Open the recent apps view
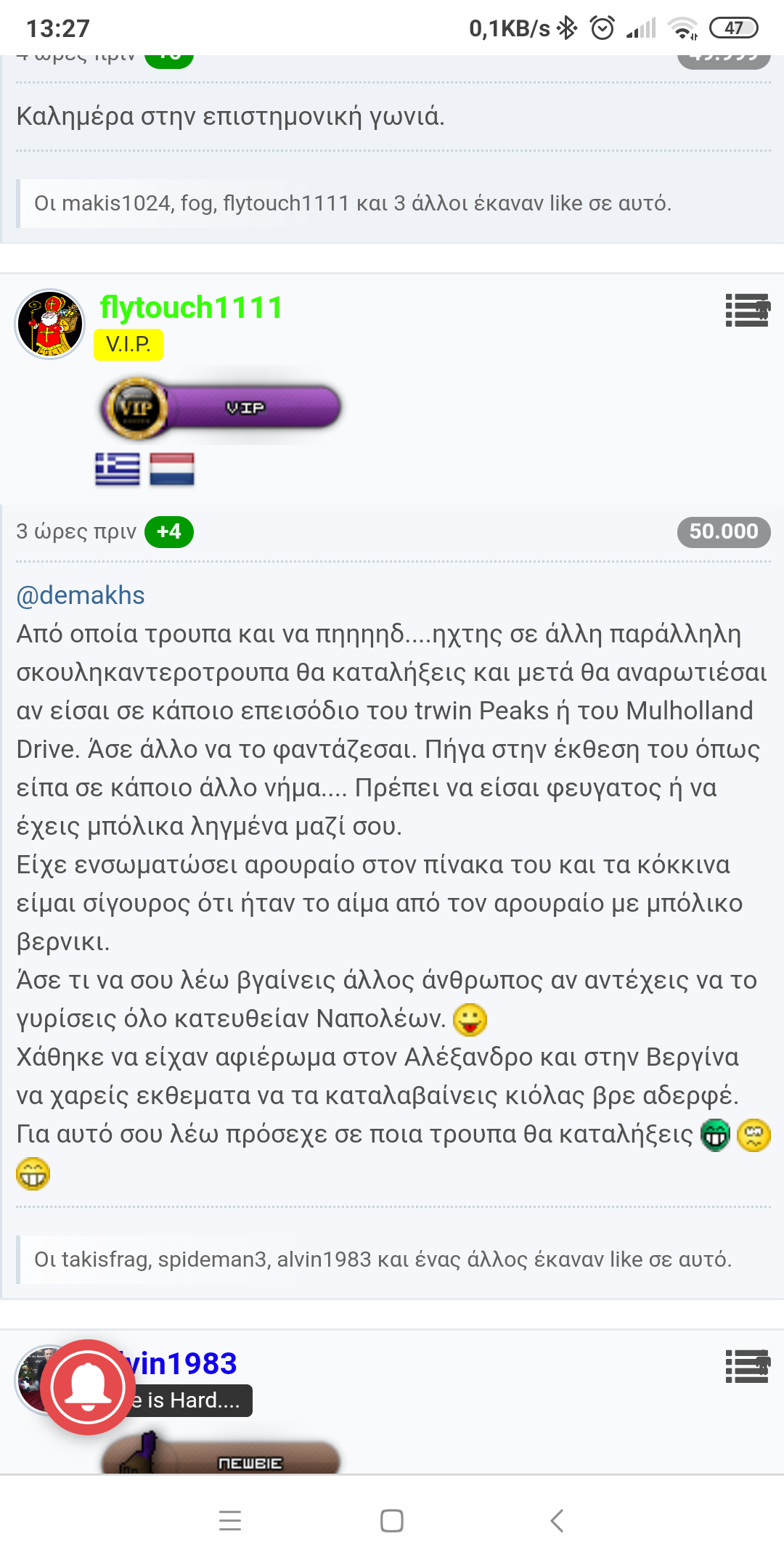Image resolution: width=784 pixels, height=1568 pixels. pos(229,1520)
